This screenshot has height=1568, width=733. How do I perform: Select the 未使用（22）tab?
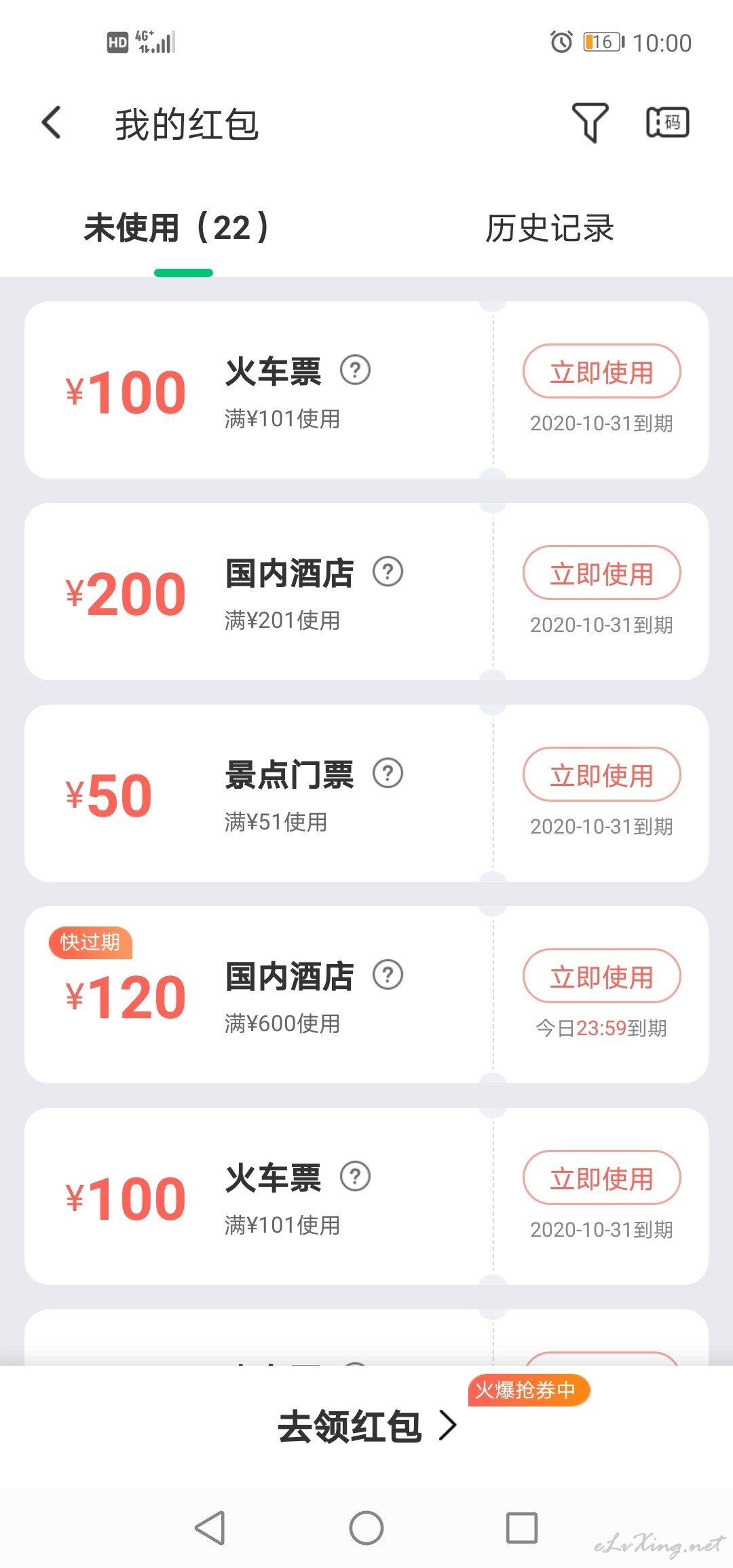(177, 228)
